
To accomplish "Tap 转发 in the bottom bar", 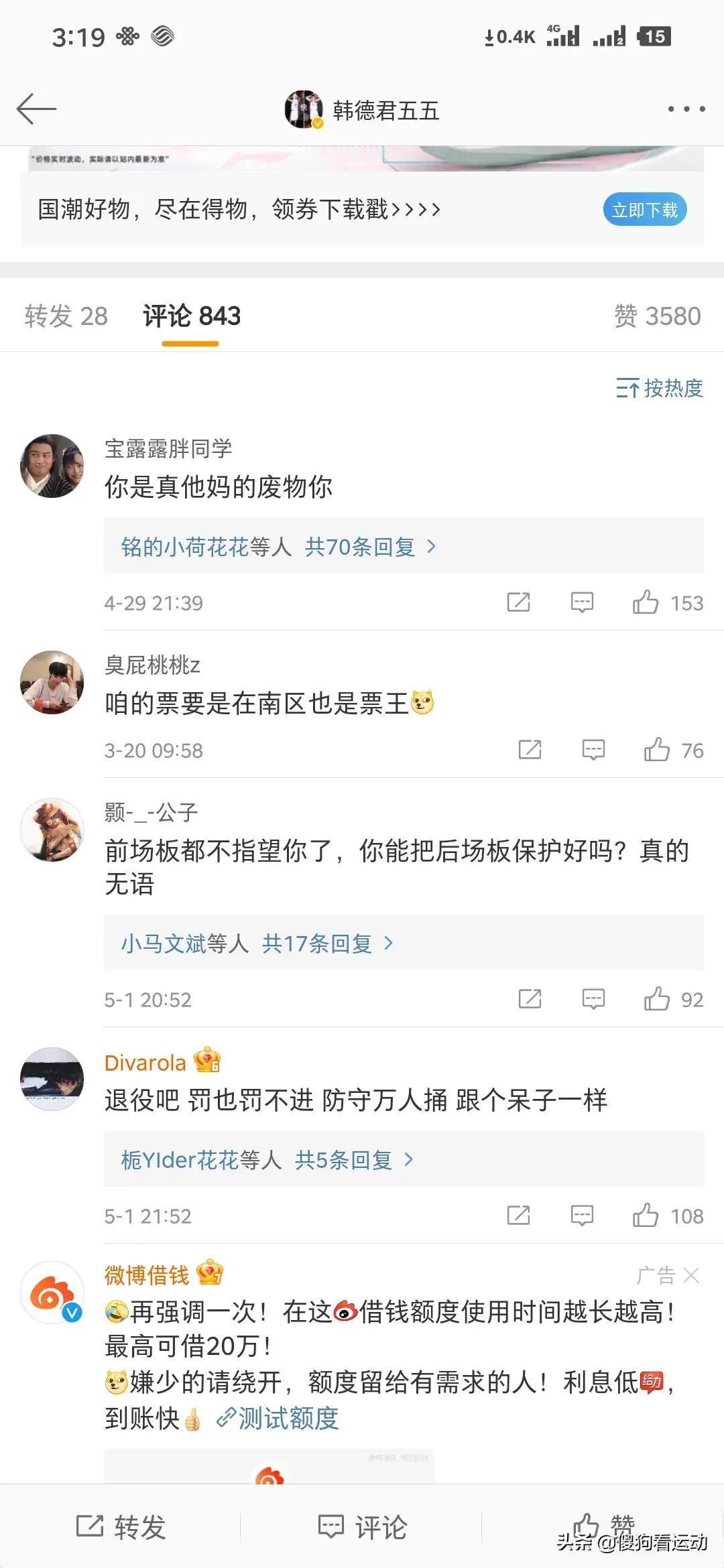I will pyautogui.click(x=121, y=1526).
